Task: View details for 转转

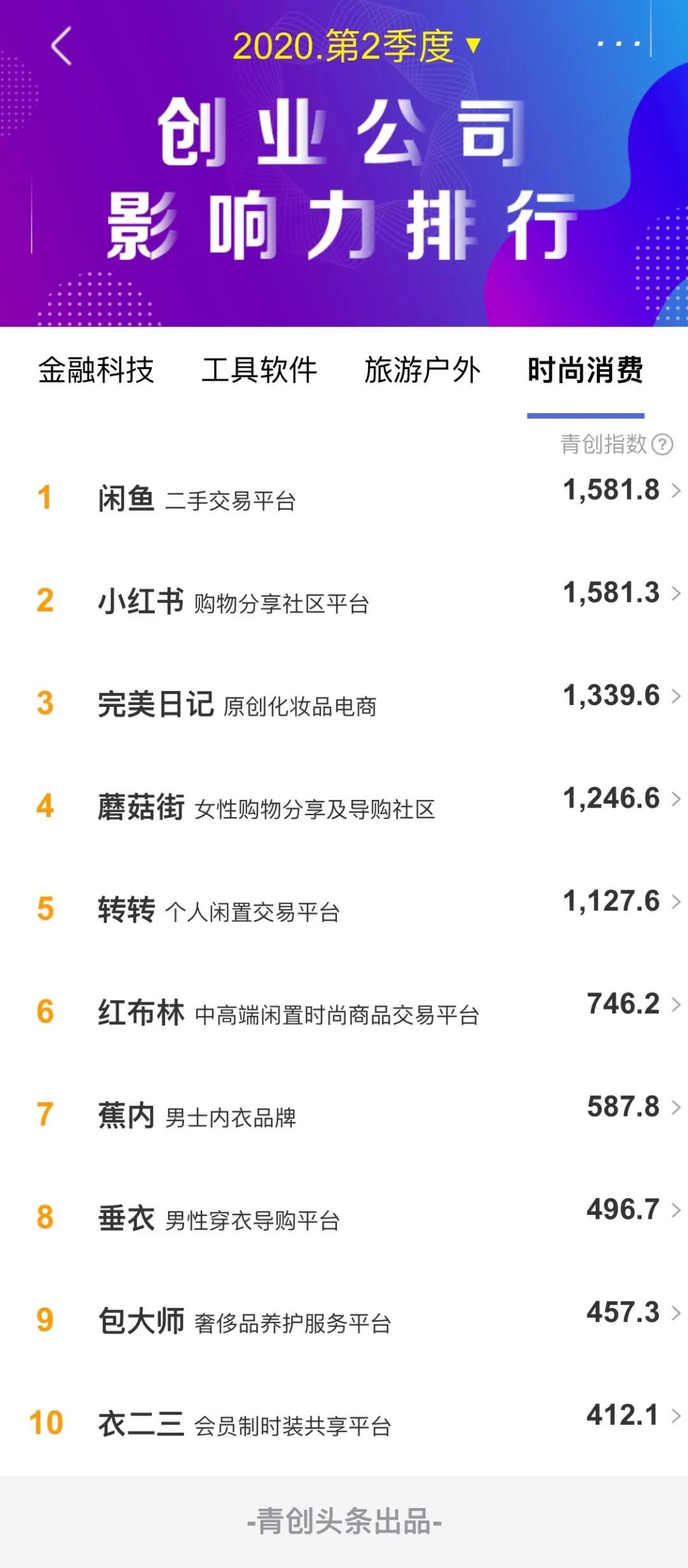Action: click(x=344, y=909)
